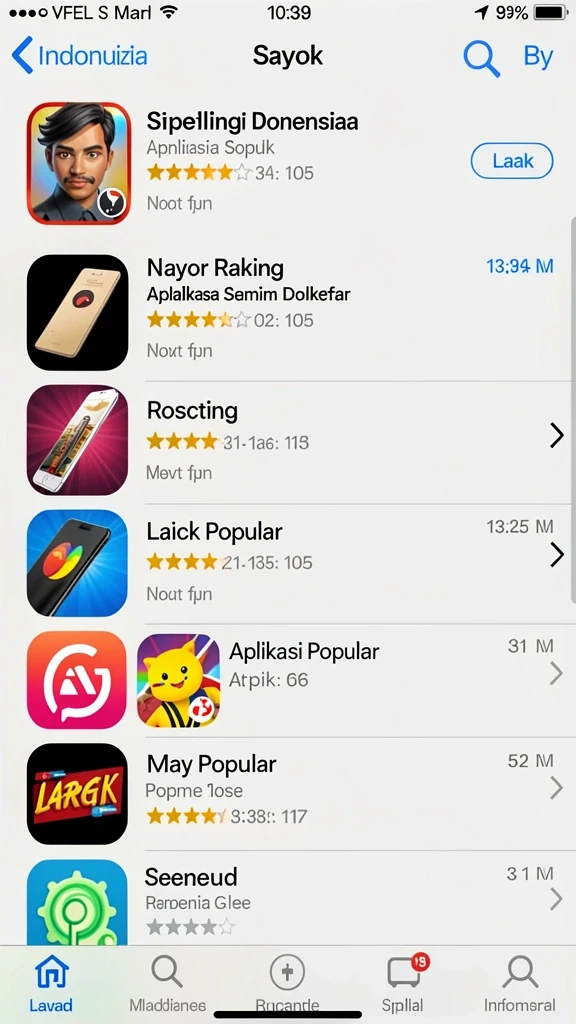576x1024 pixels.
Task: Open the Roscting app listing
Action: tap(288, 442)
